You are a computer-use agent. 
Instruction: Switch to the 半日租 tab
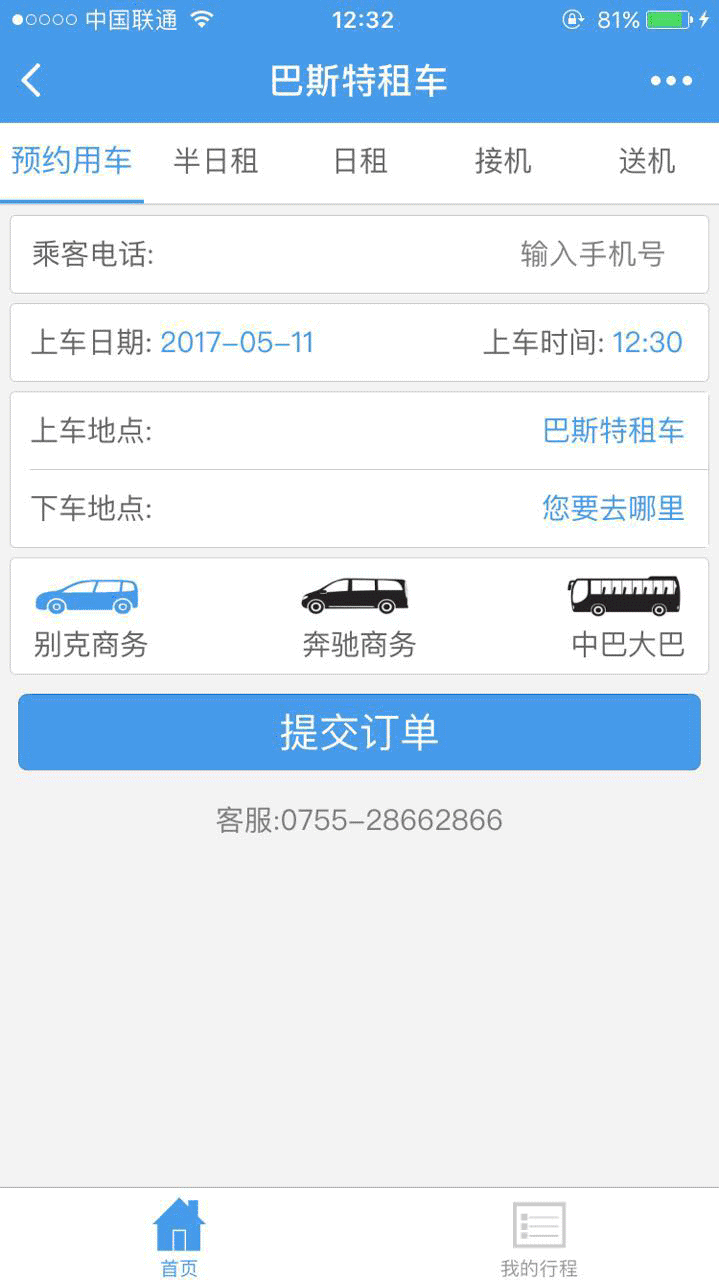[x=216, y=161]
